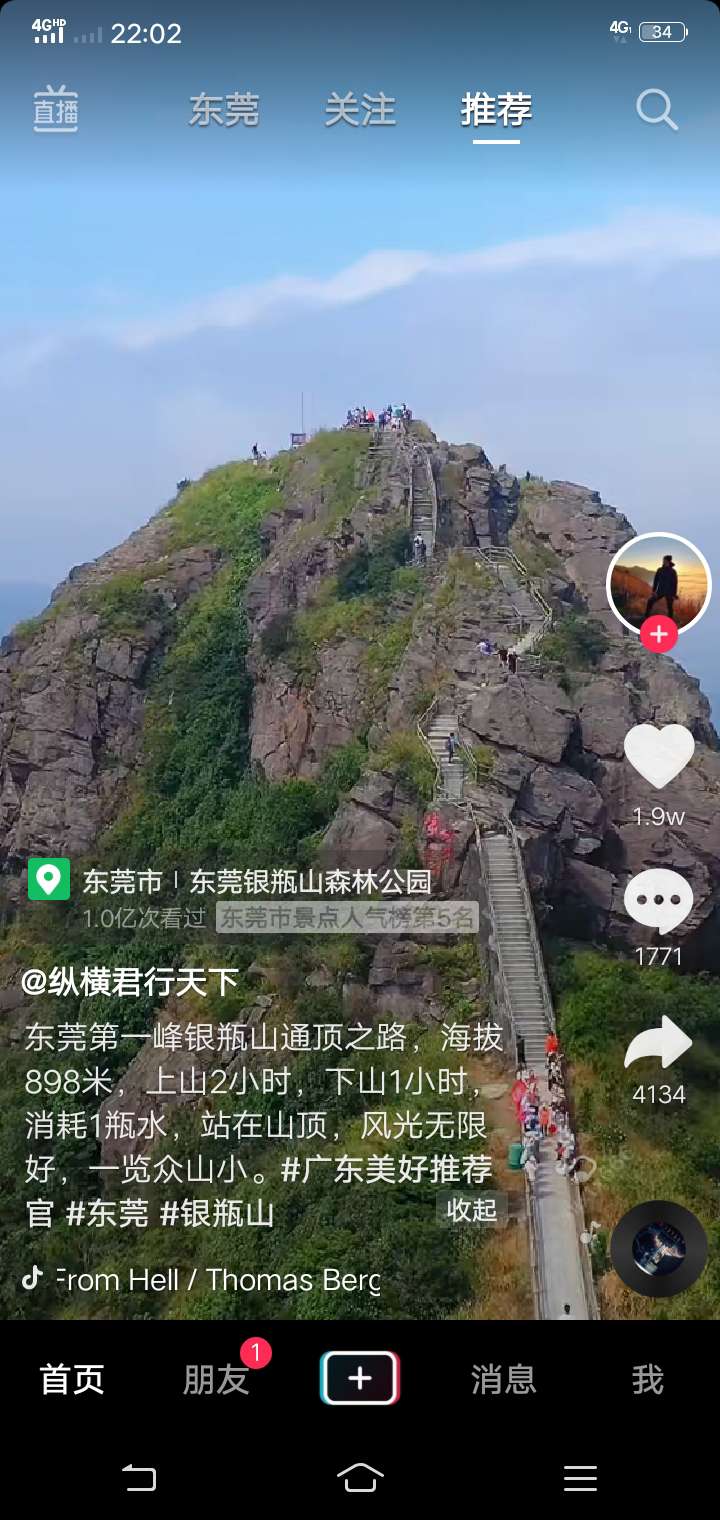
Task: Like this video with the heart icon
Action: (659, 756)
